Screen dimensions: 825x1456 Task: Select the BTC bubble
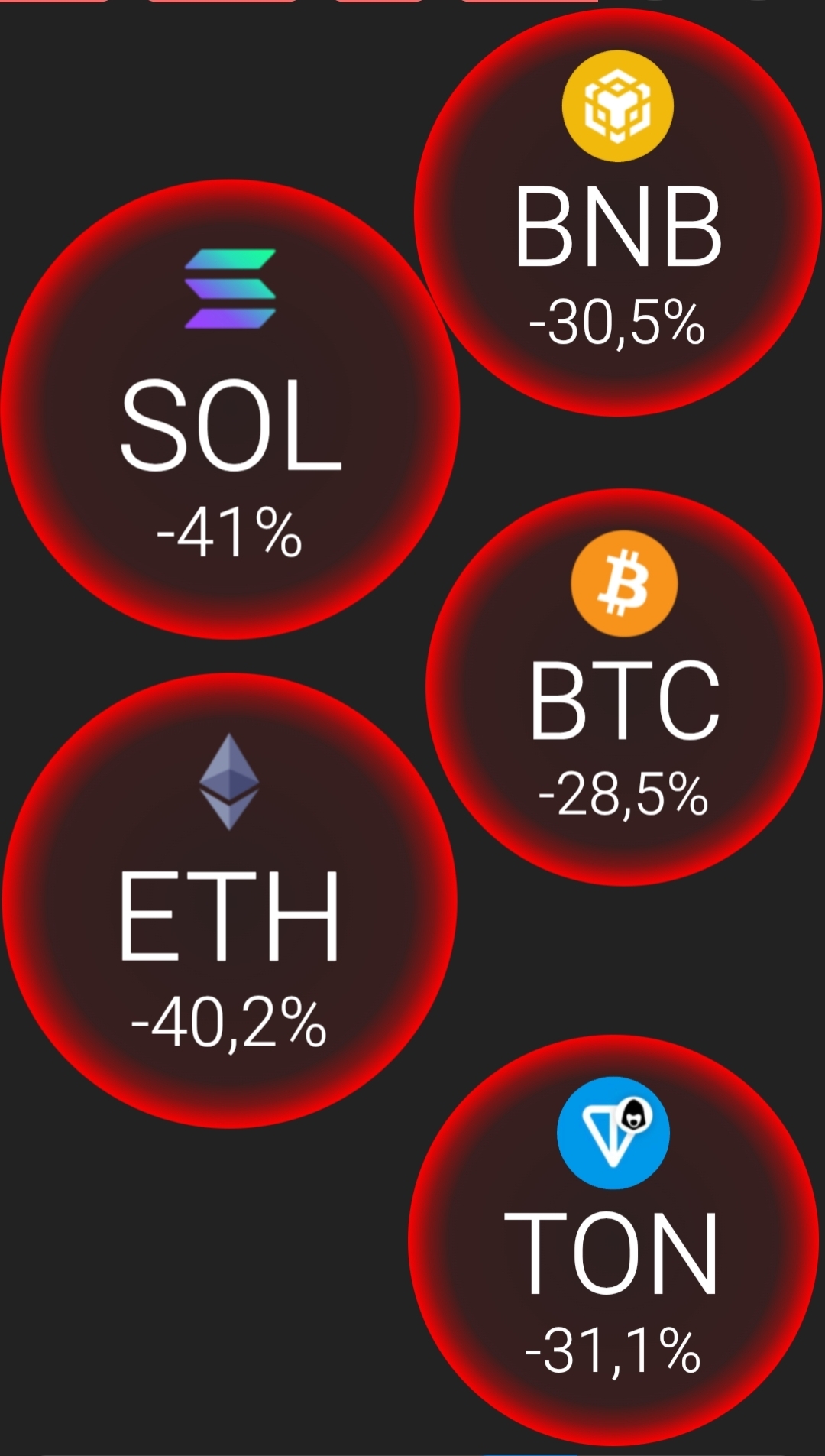pos(624,688)
